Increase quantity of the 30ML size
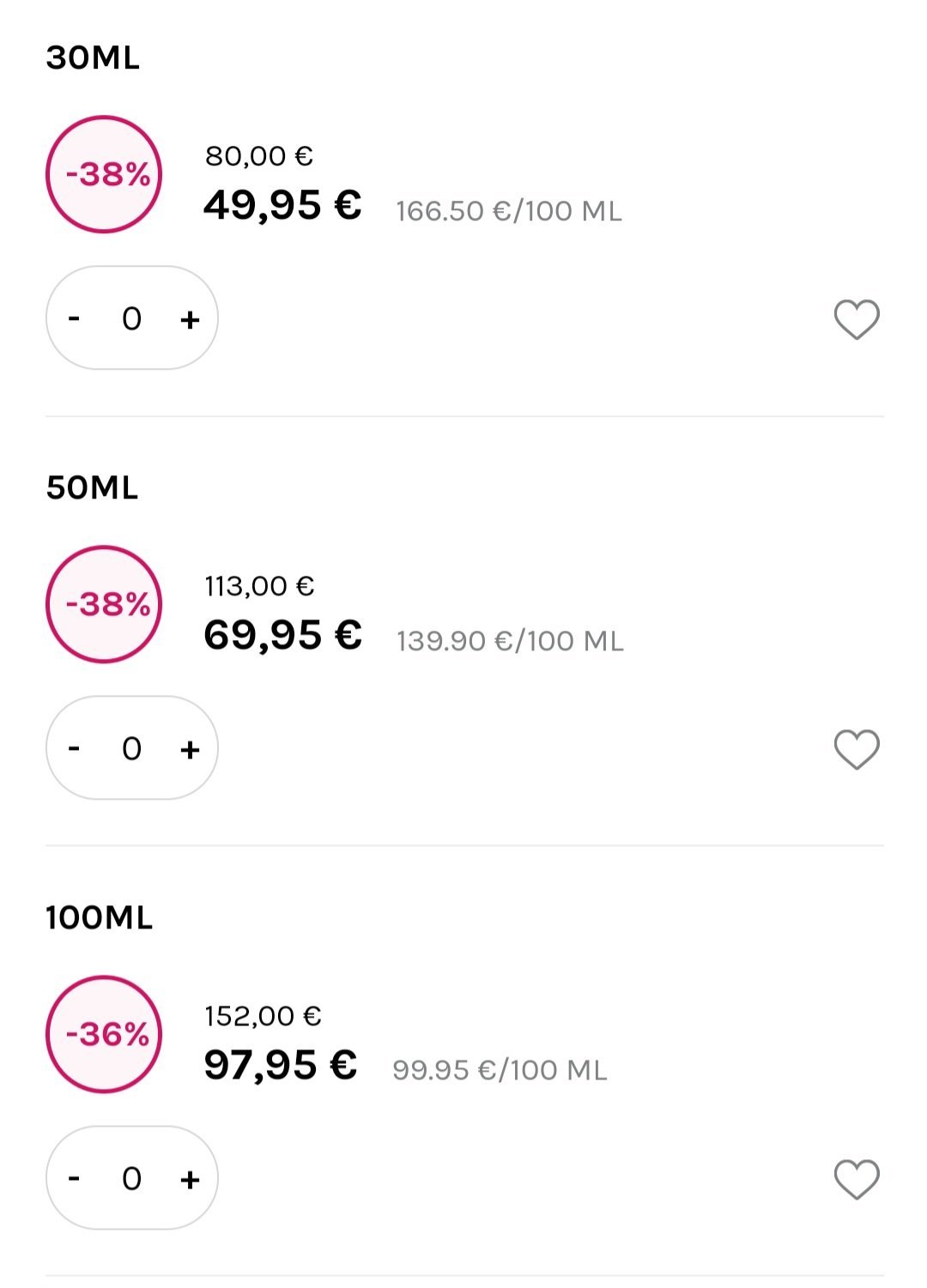 tap(190, 319)
